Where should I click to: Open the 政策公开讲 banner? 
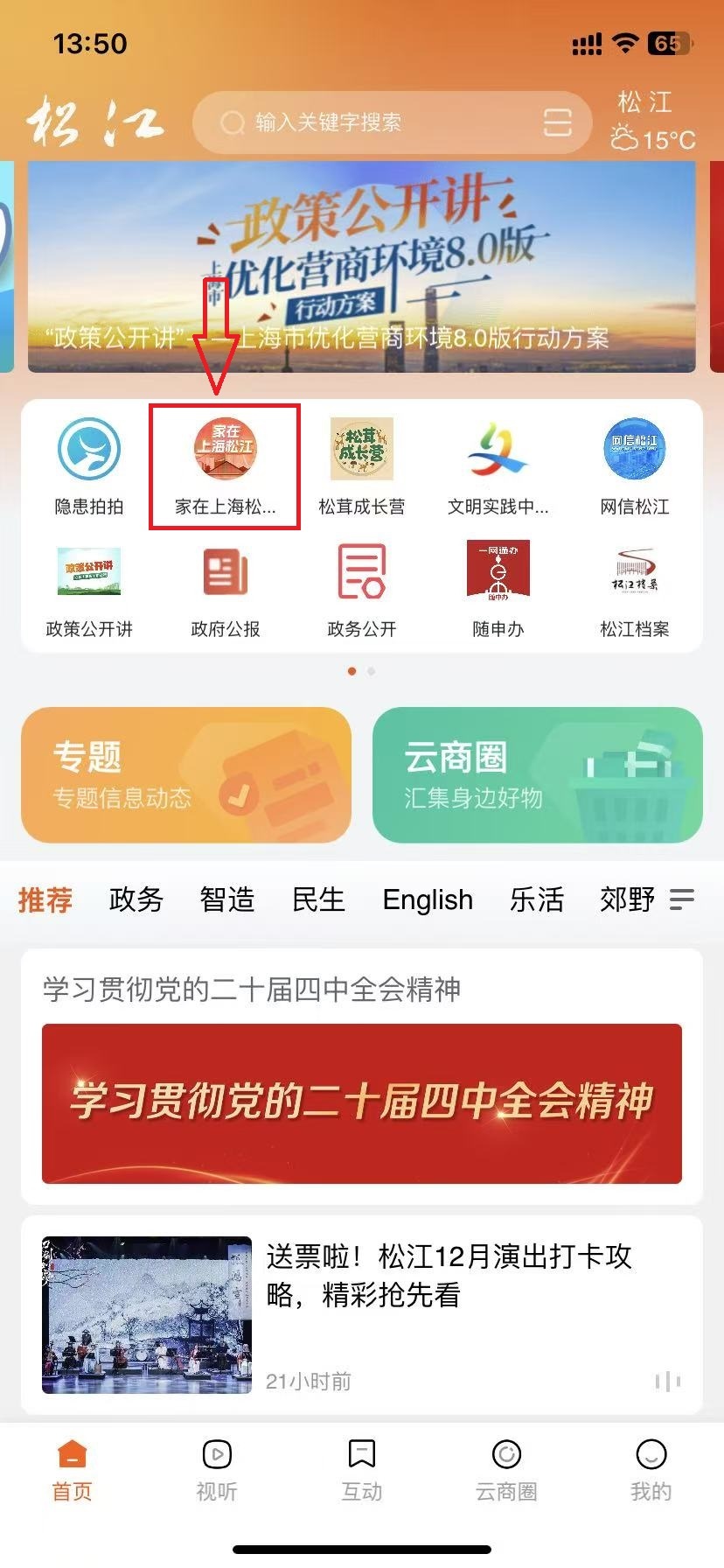click(x=362, y=267)
